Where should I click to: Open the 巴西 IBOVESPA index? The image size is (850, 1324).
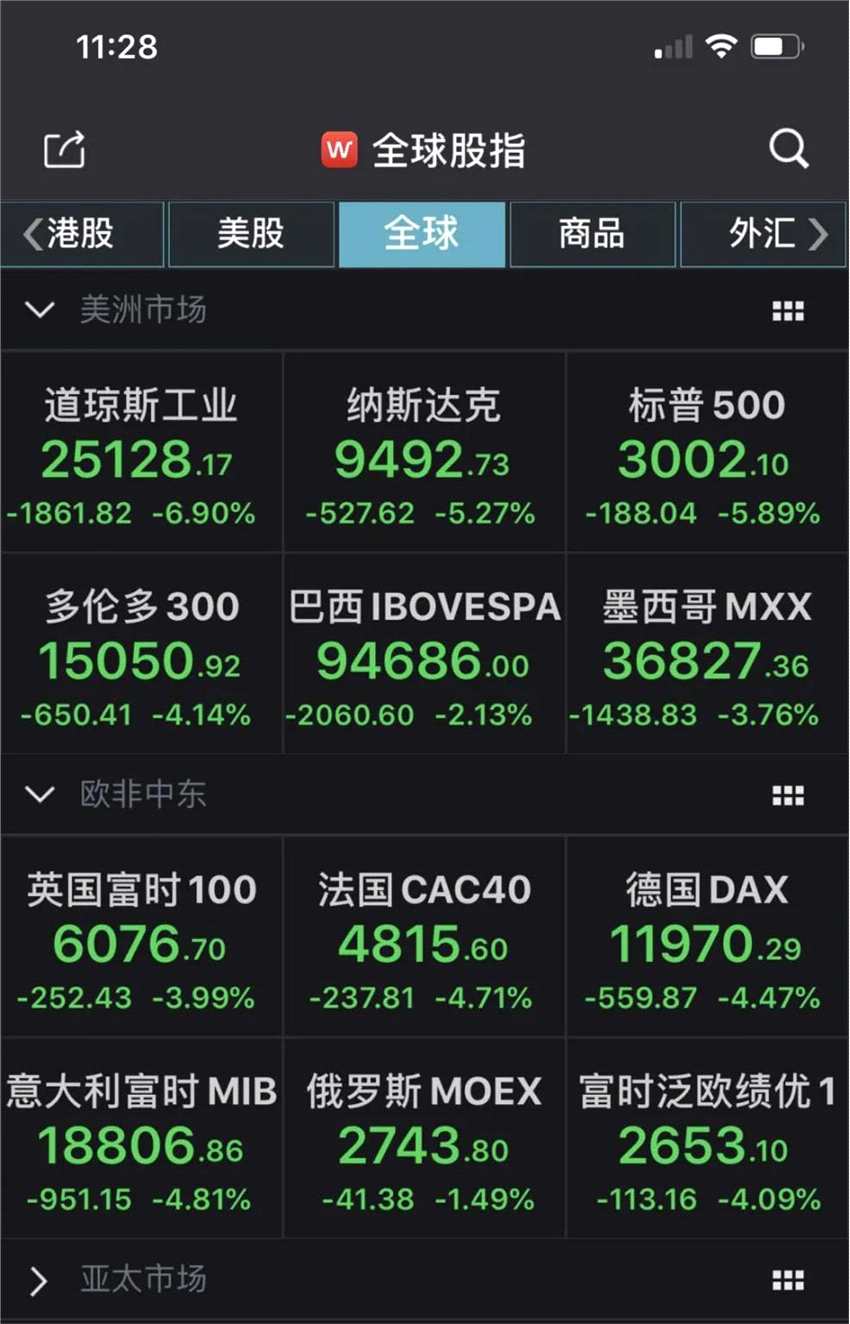pos(424,654)
